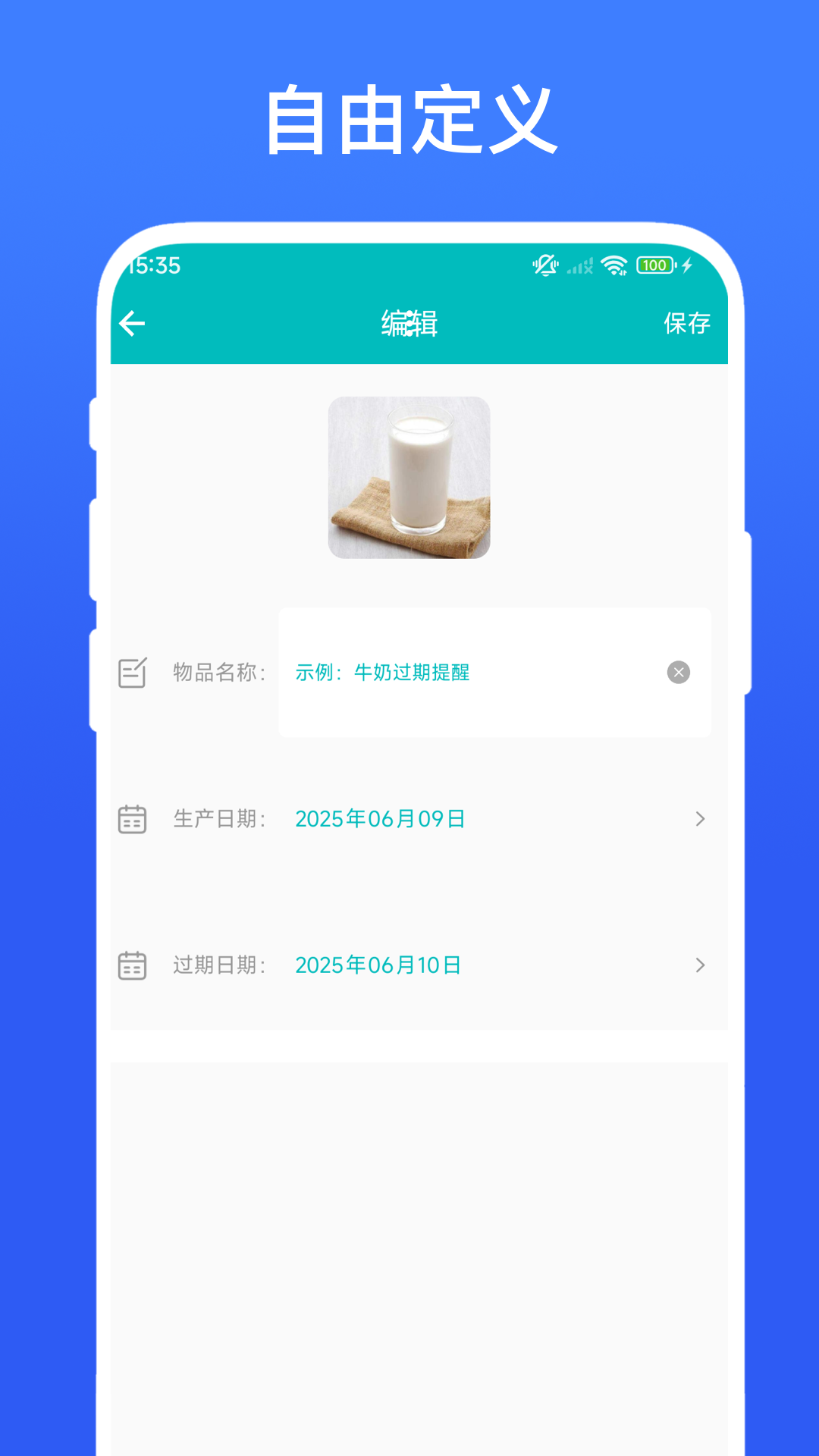Click the back arrow to exit editing
Image resolution: width=819 pixels, height=1456 pixels.
[x=133, y=322]
